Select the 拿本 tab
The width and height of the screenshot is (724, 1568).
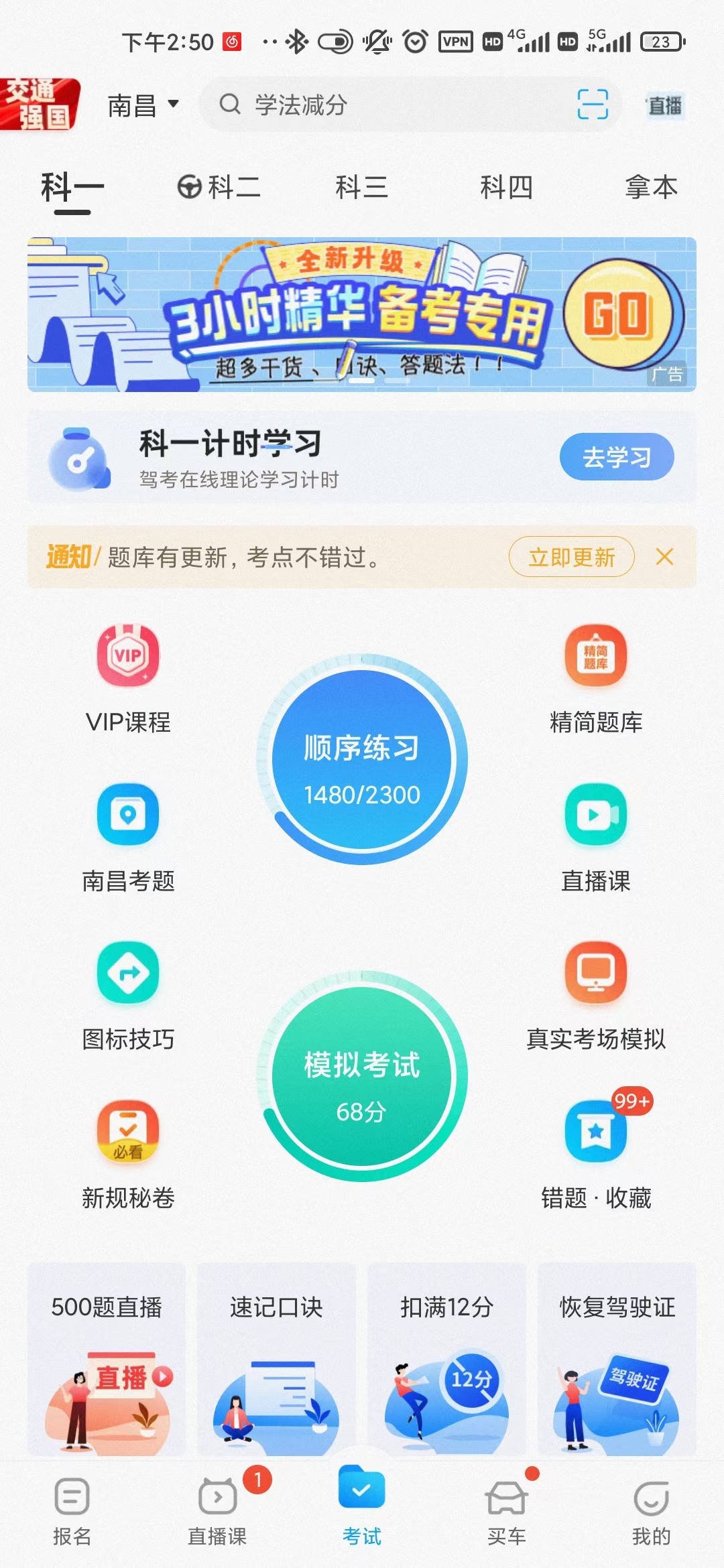650,187
